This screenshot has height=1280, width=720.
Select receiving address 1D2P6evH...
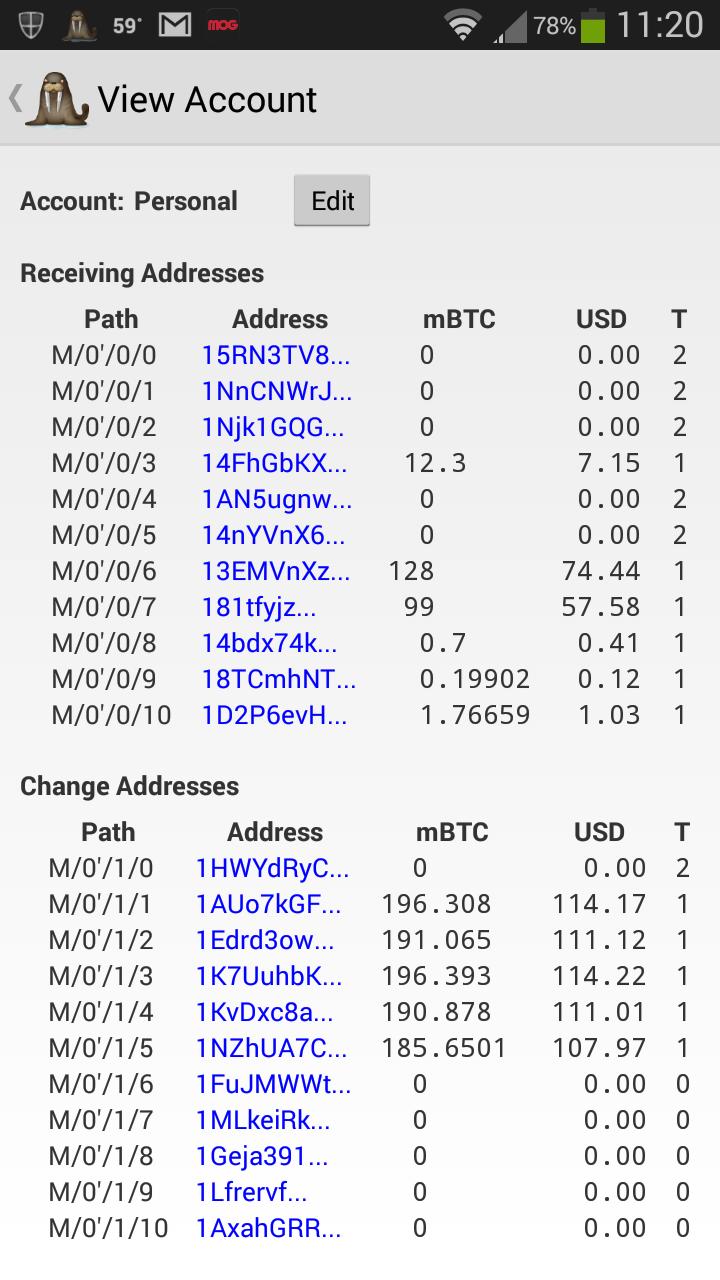(x=275, y=715)
